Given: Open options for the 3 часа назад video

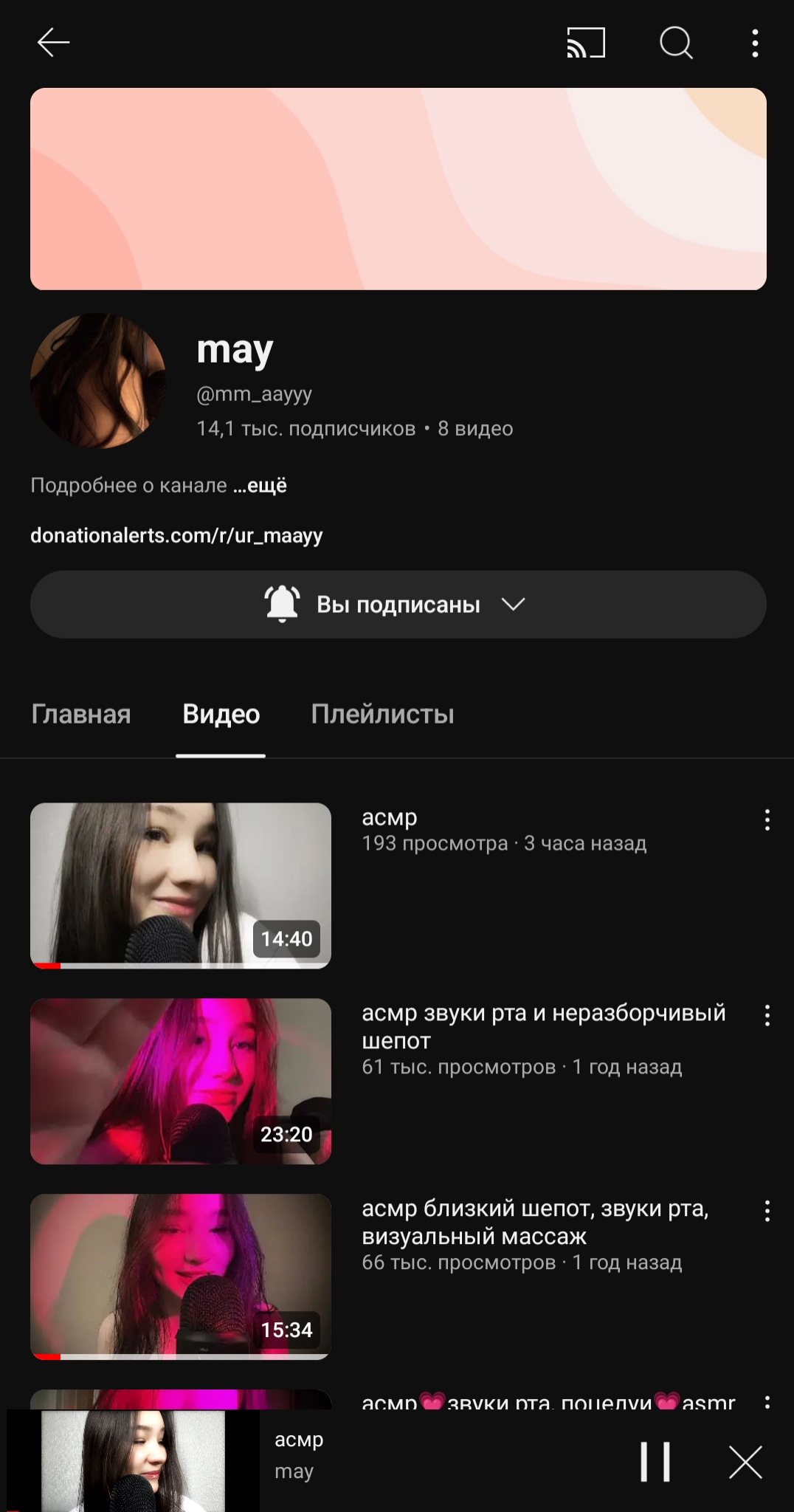Looking at the screenshot, I should [767, 819].
